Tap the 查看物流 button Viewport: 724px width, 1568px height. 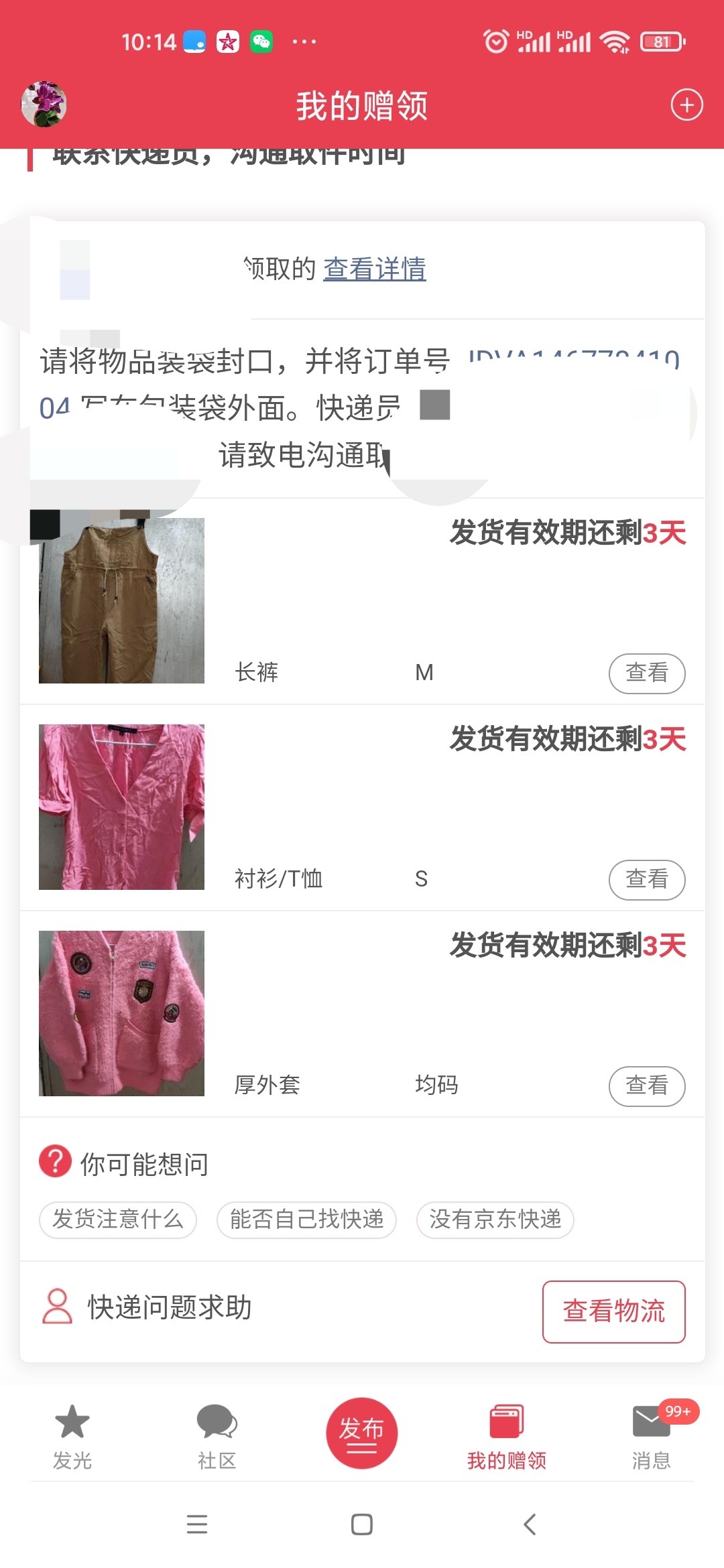[613, 1311]
